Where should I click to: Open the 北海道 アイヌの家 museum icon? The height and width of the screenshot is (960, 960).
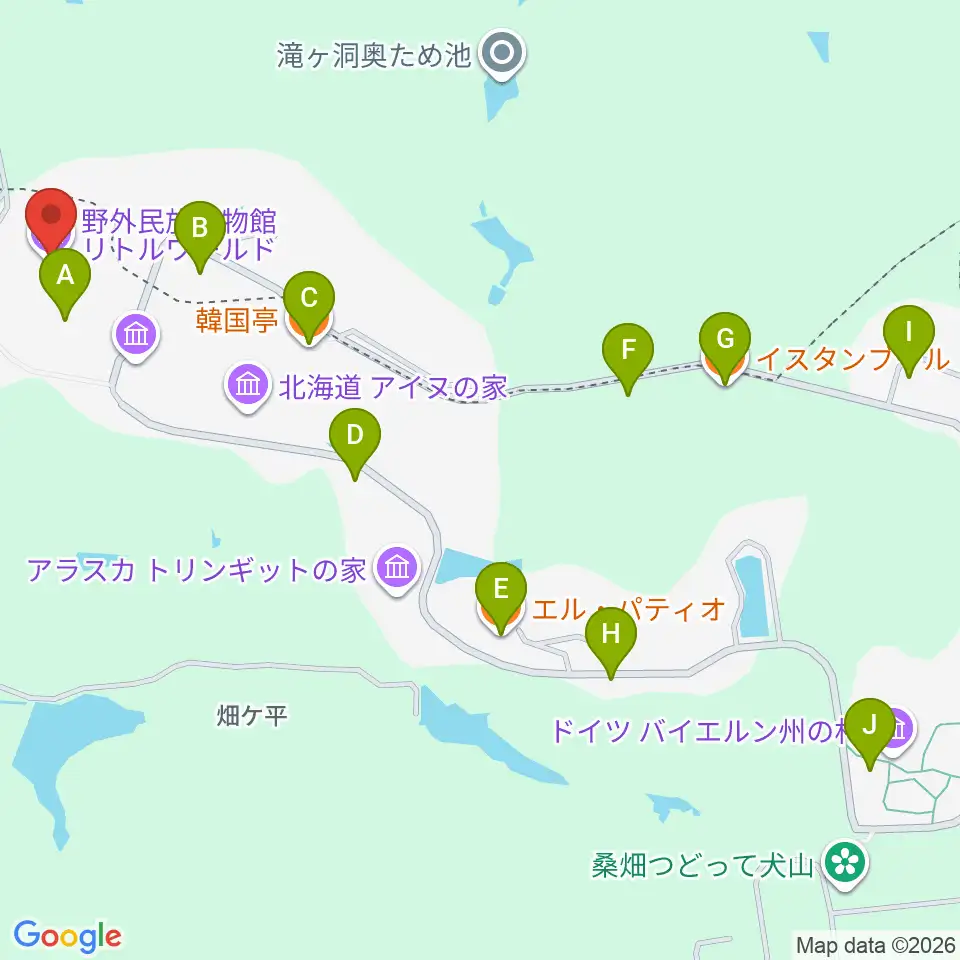coord(248,387)
